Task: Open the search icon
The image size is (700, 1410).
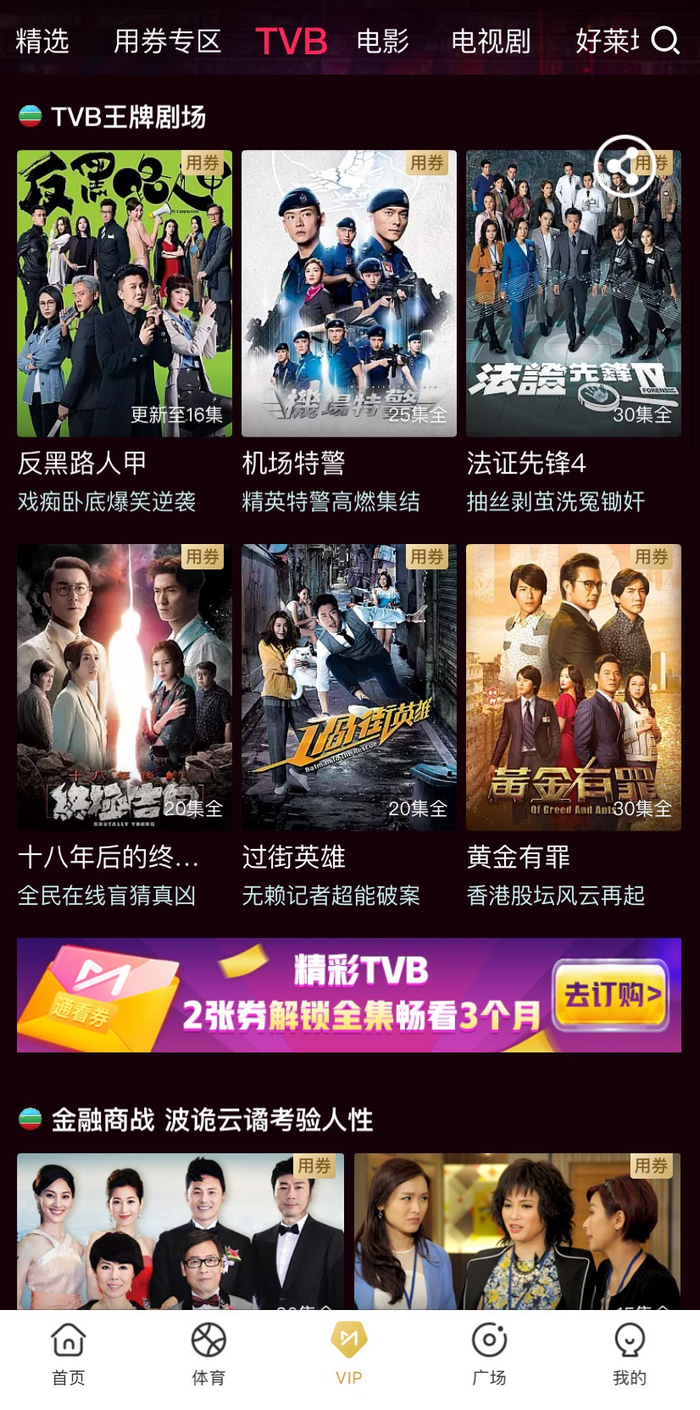Action: point(665,41)
